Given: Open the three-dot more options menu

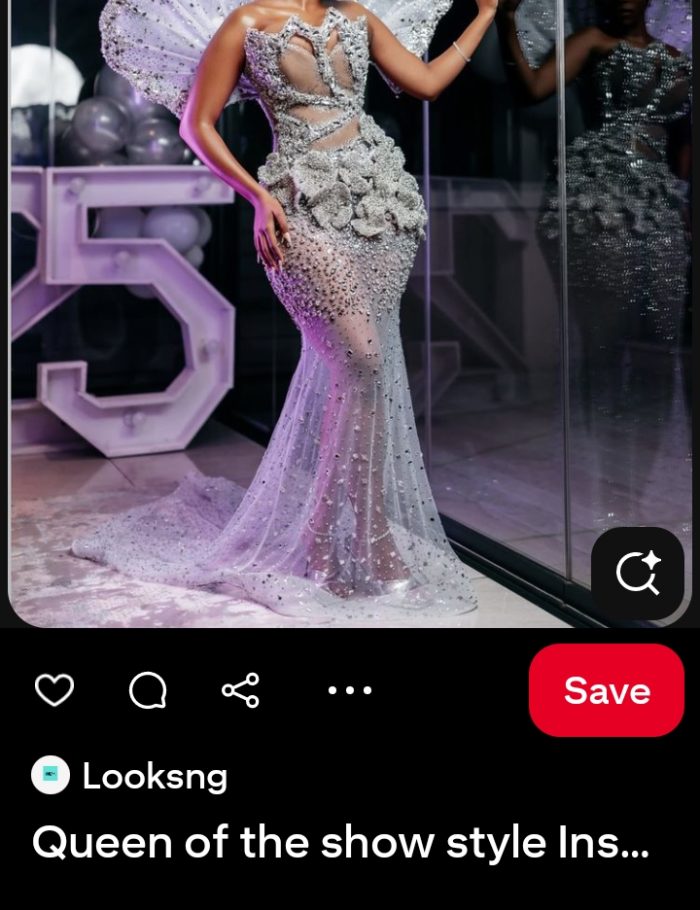Looking at the screenshot, I should click(x=350, y=690).
